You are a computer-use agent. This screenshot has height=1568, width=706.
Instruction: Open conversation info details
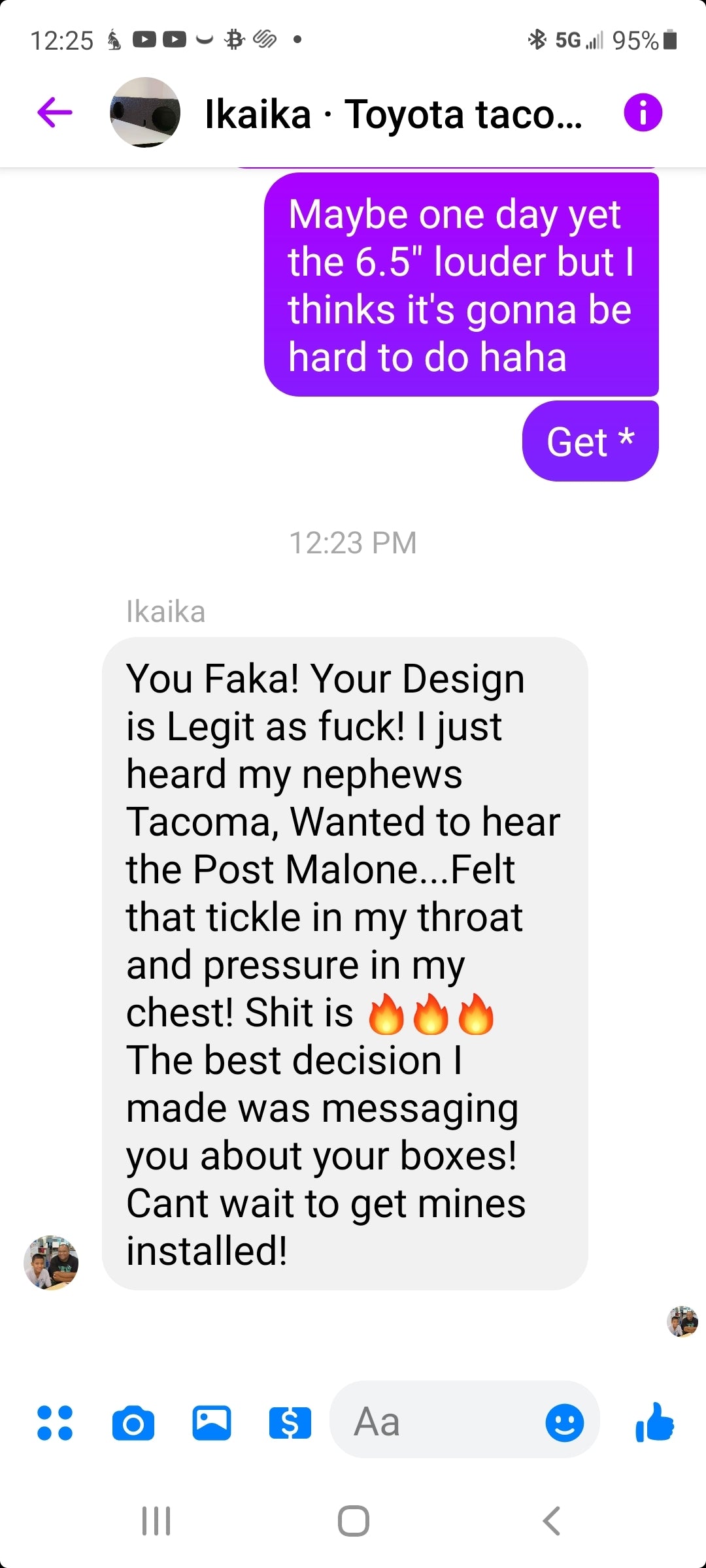643,113
